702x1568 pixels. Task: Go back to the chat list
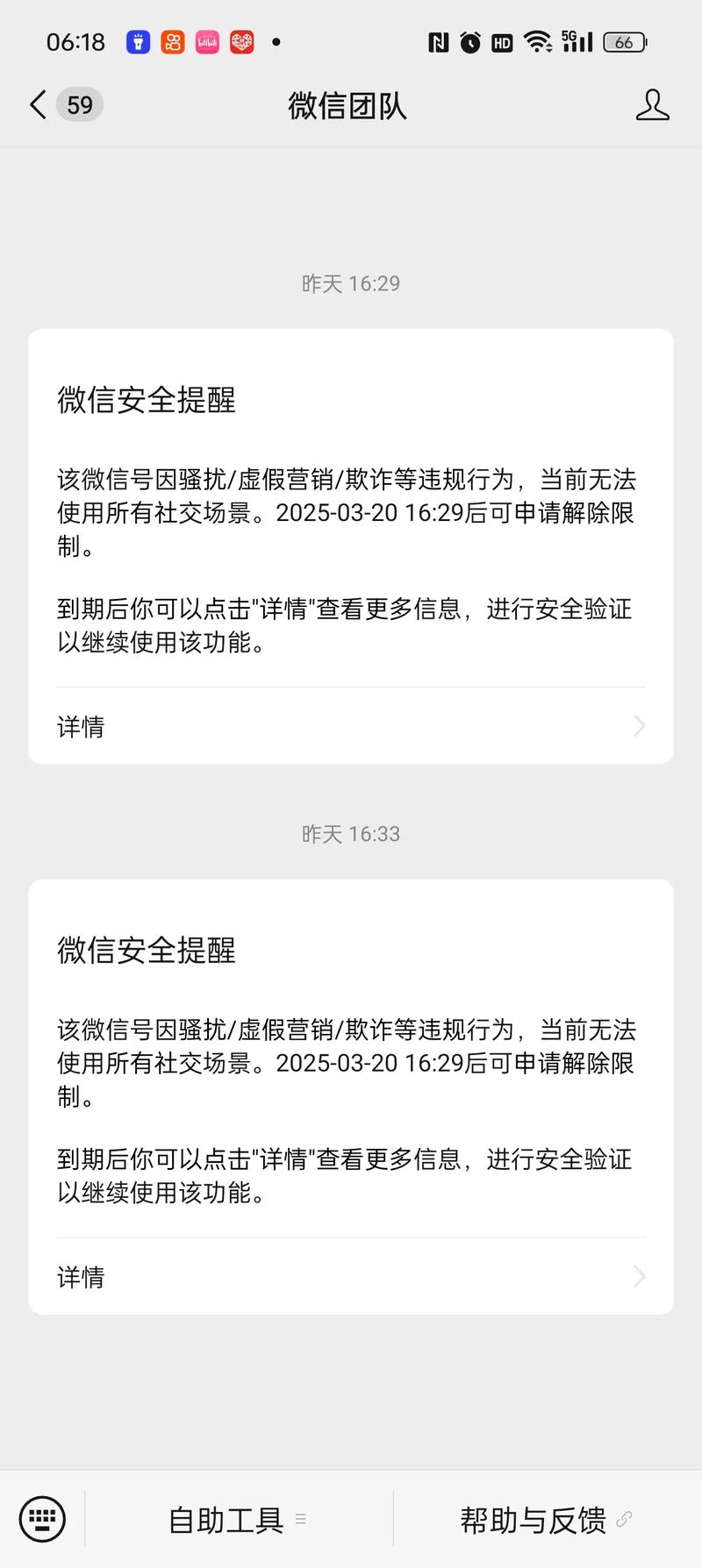39,105
